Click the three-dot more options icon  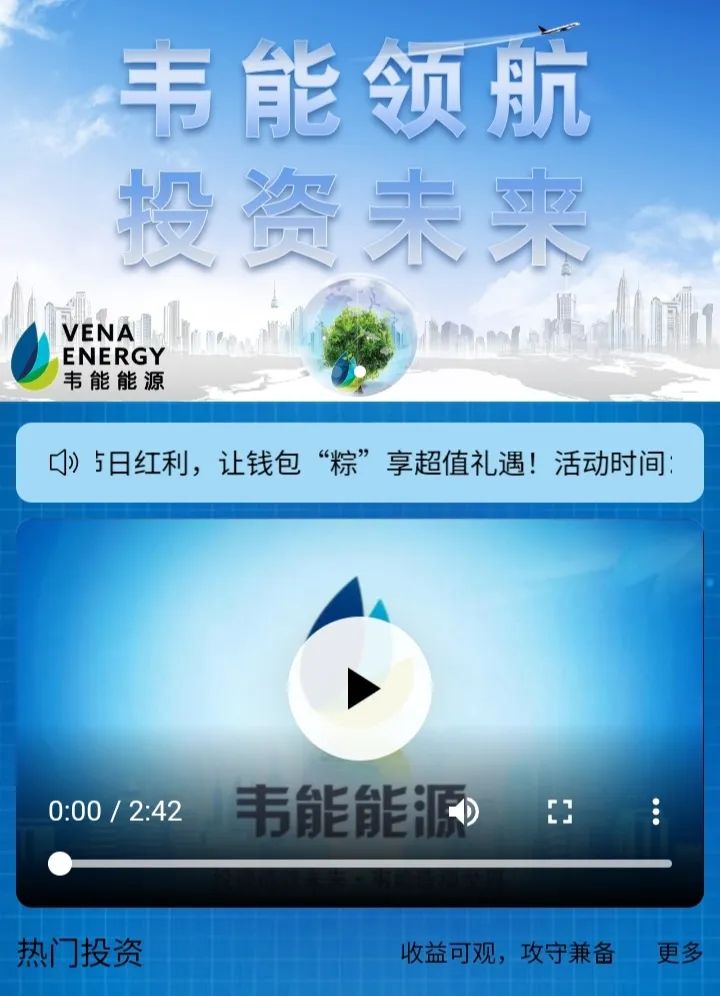coord(655,812)
